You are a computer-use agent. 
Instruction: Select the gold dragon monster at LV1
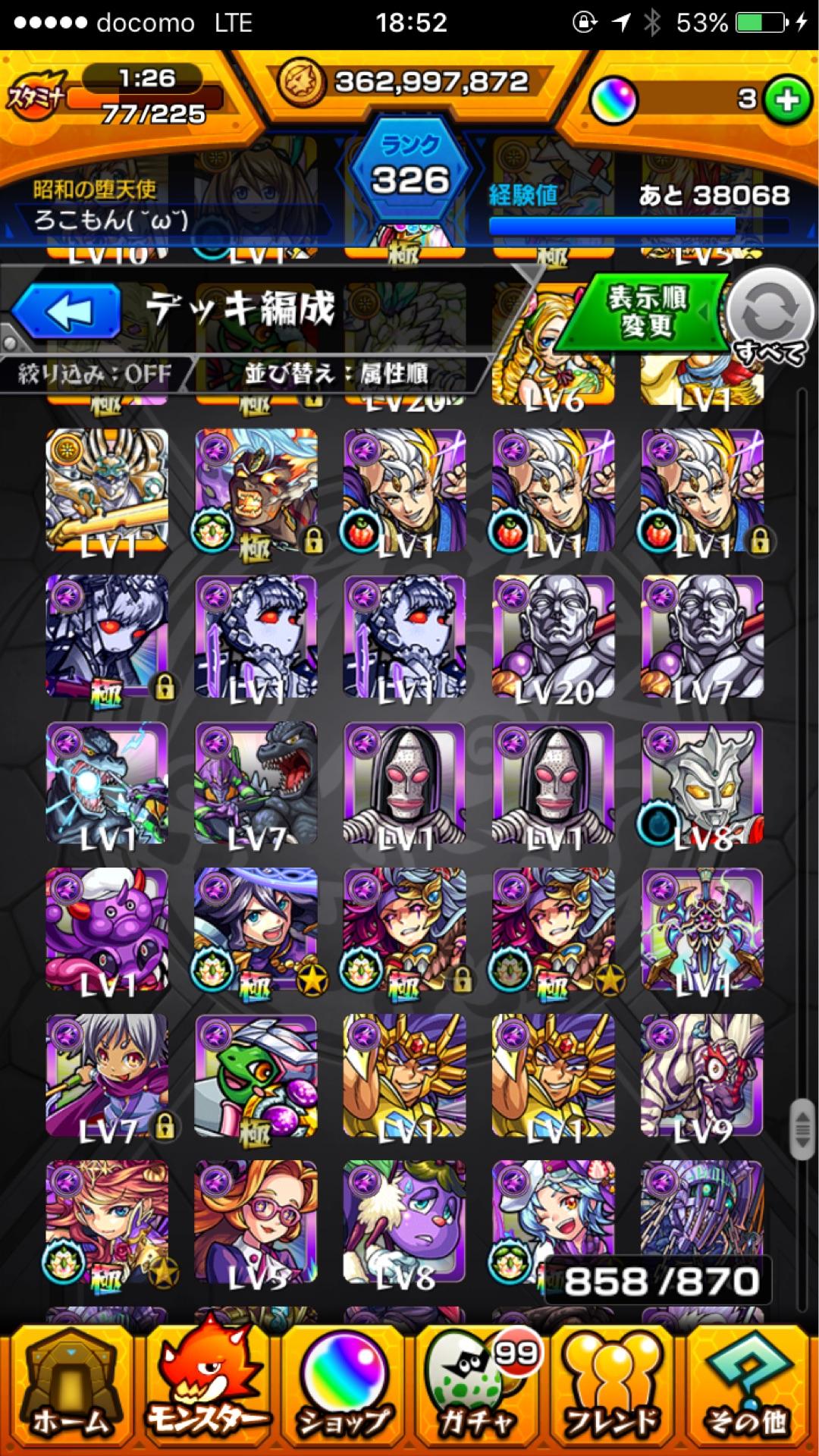107,490
